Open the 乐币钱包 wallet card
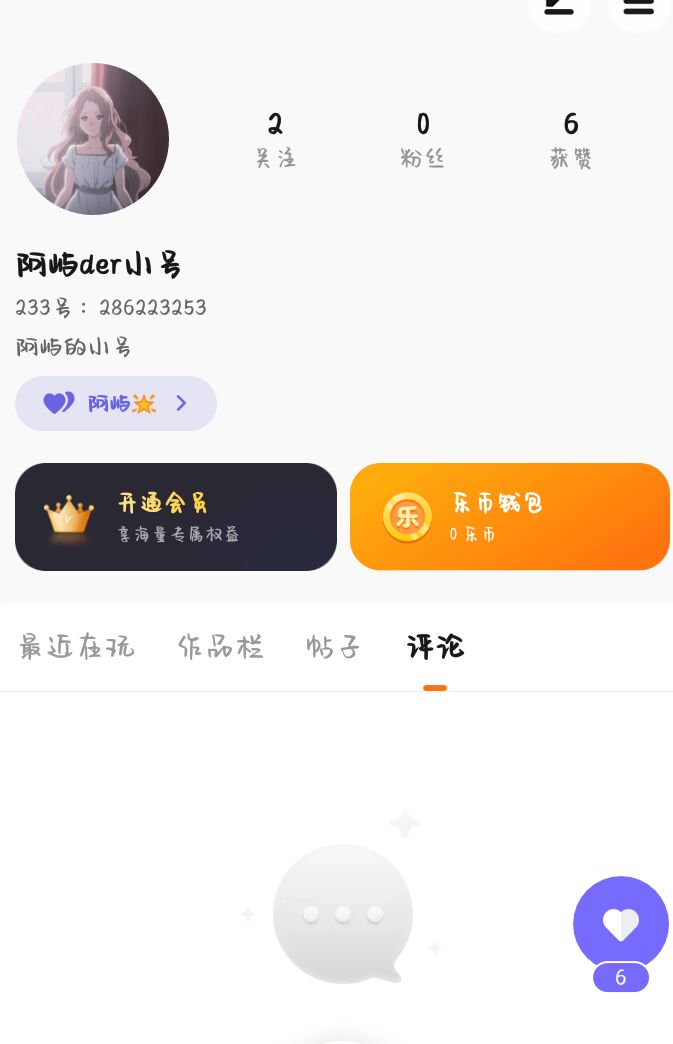 [509, 517]
